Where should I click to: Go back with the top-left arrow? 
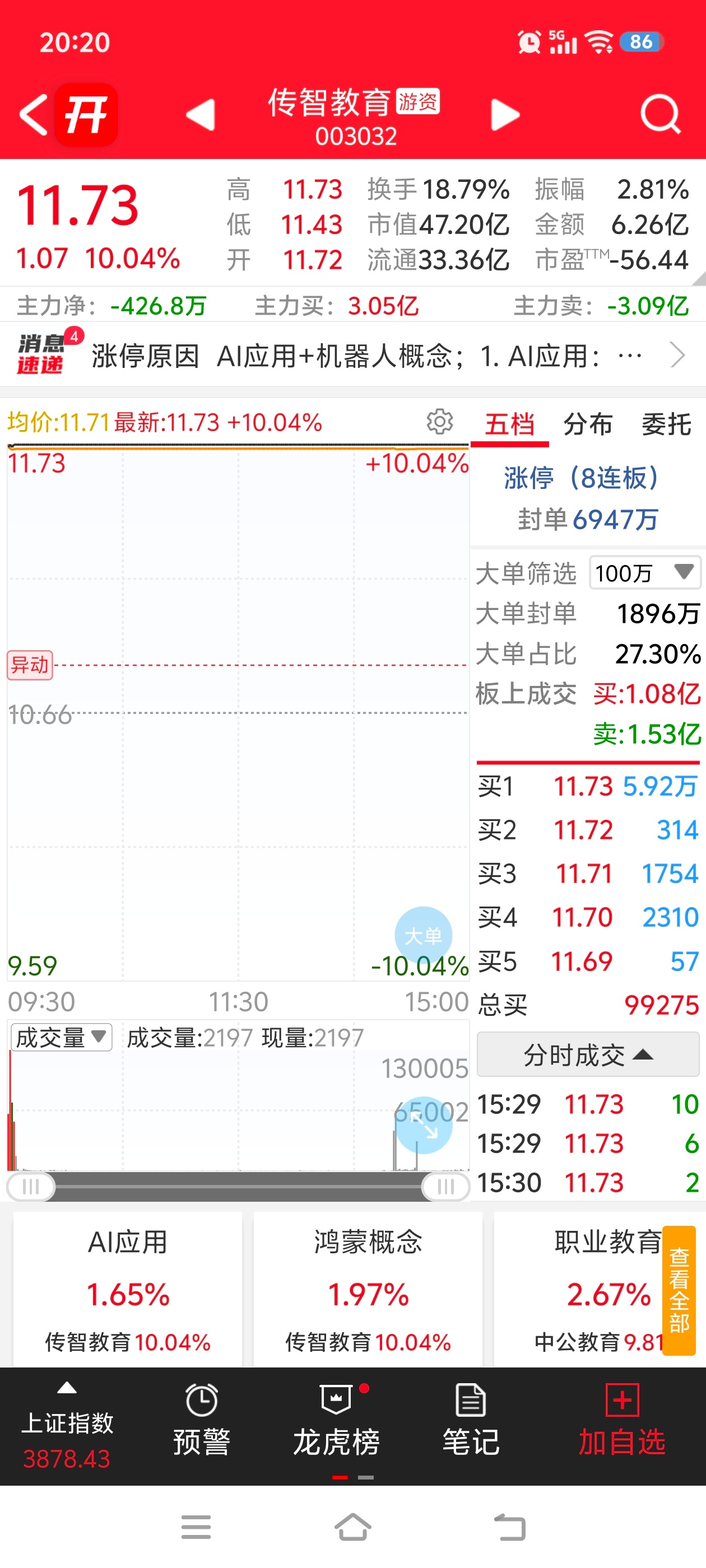[x=34, y=114]
